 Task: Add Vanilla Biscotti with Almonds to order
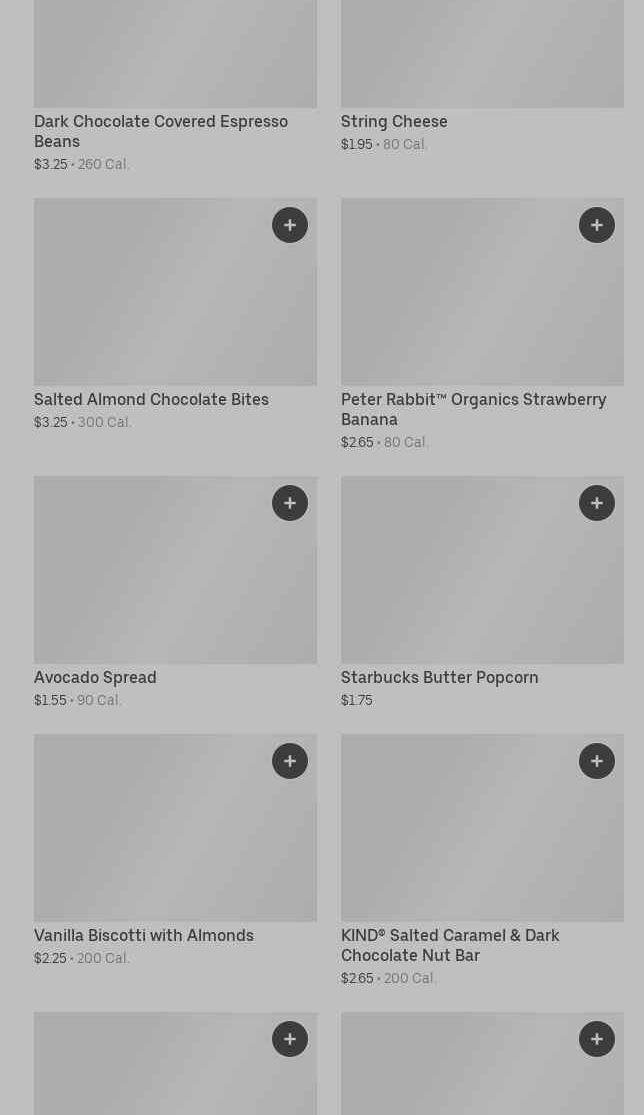(x=290, y=761)
